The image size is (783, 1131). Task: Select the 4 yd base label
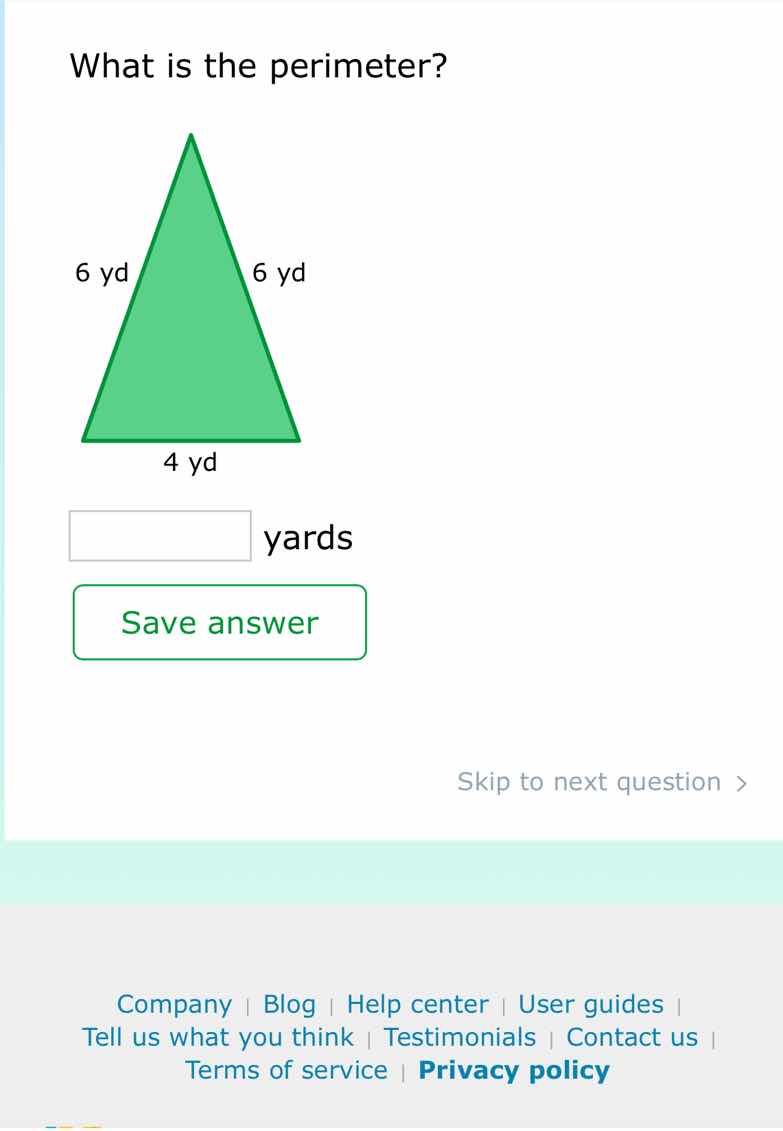coord(190,461)
